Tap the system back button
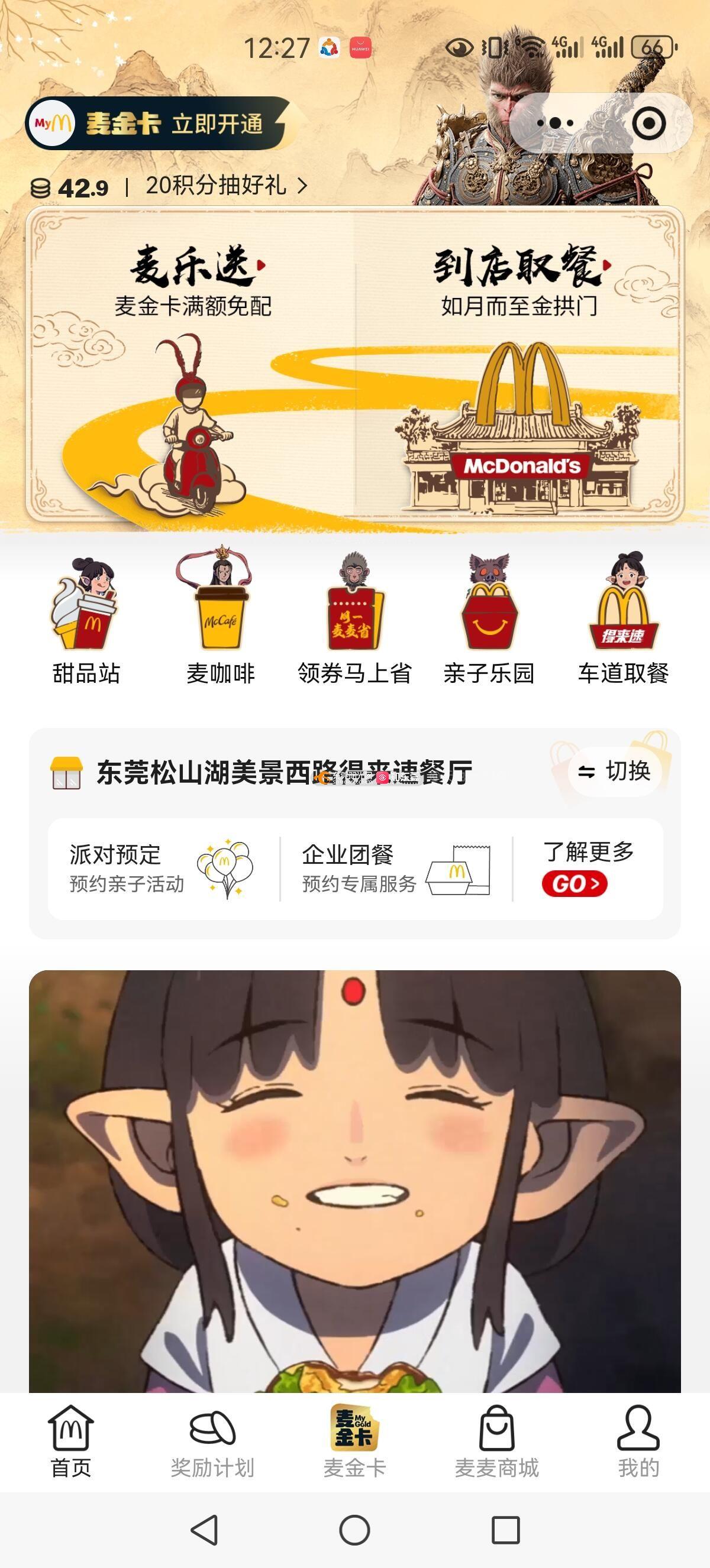Image resolution: width=710 pixels, height=1568 pixels. pos(205,1530)
